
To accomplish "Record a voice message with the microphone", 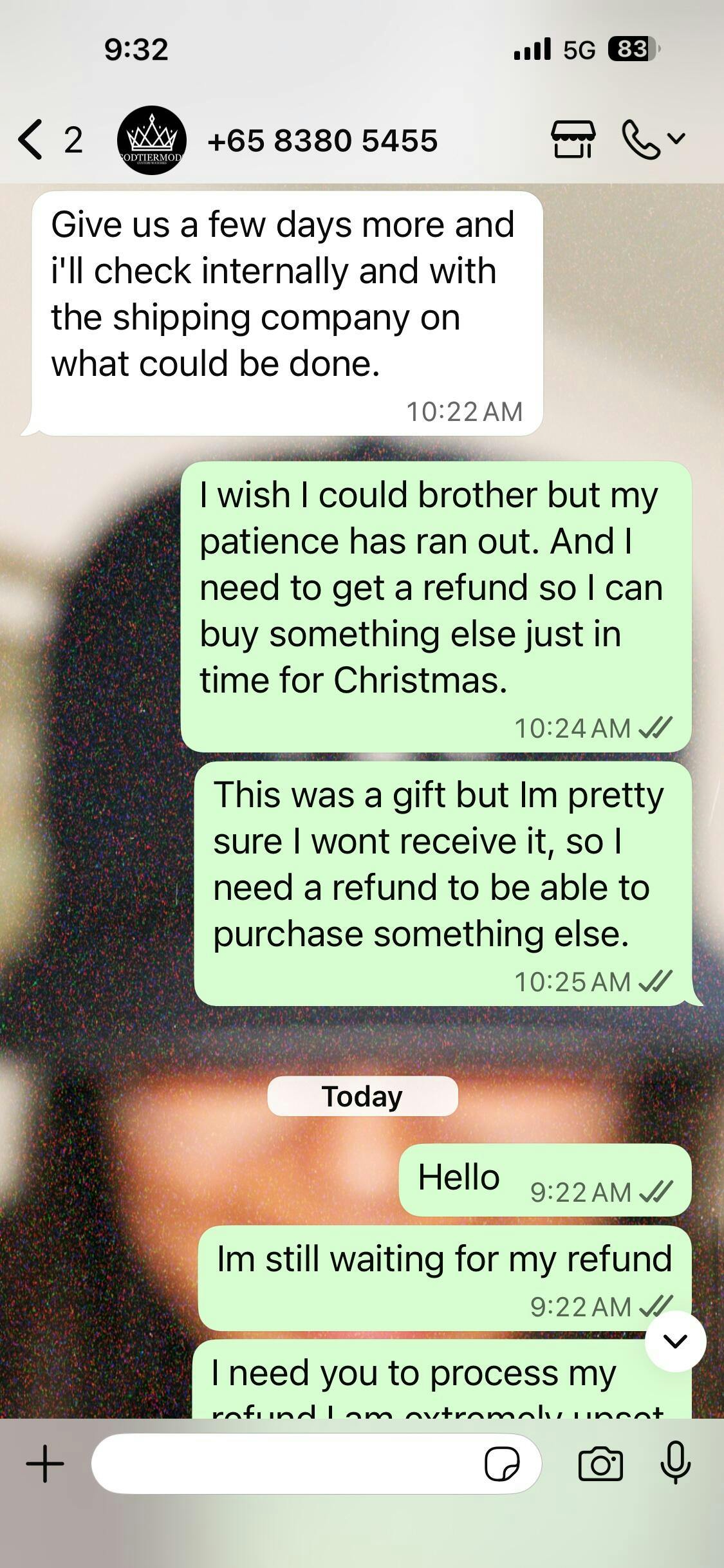I will [675, 1464].
